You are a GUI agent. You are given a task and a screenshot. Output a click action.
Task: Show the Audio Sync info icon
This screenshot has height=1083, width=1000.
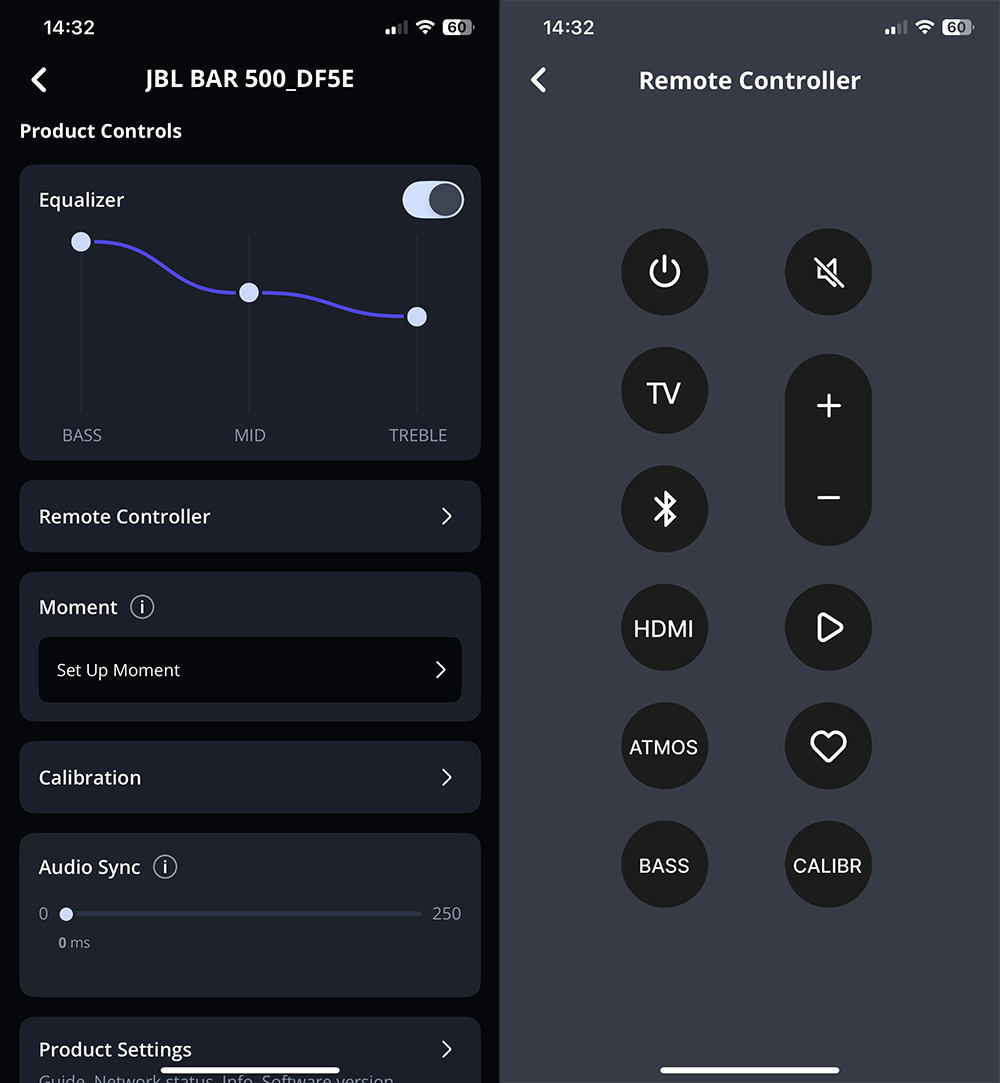165,867
